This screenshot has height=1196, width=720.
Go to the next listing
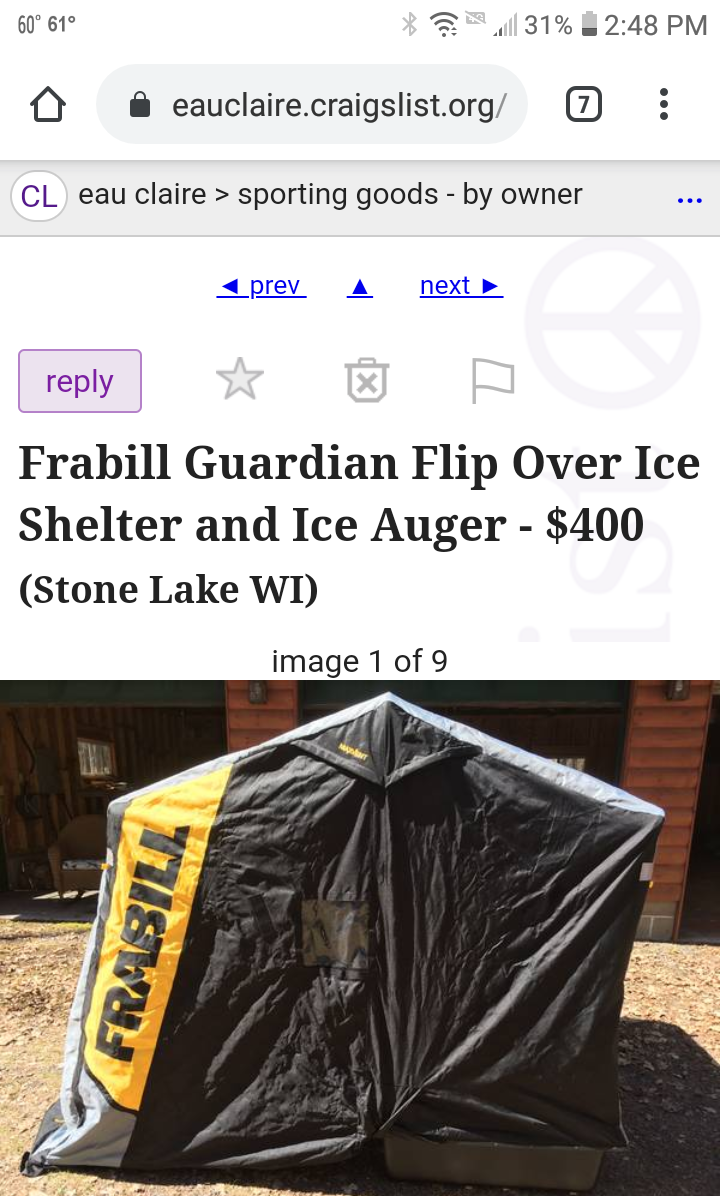click(461, 285)
